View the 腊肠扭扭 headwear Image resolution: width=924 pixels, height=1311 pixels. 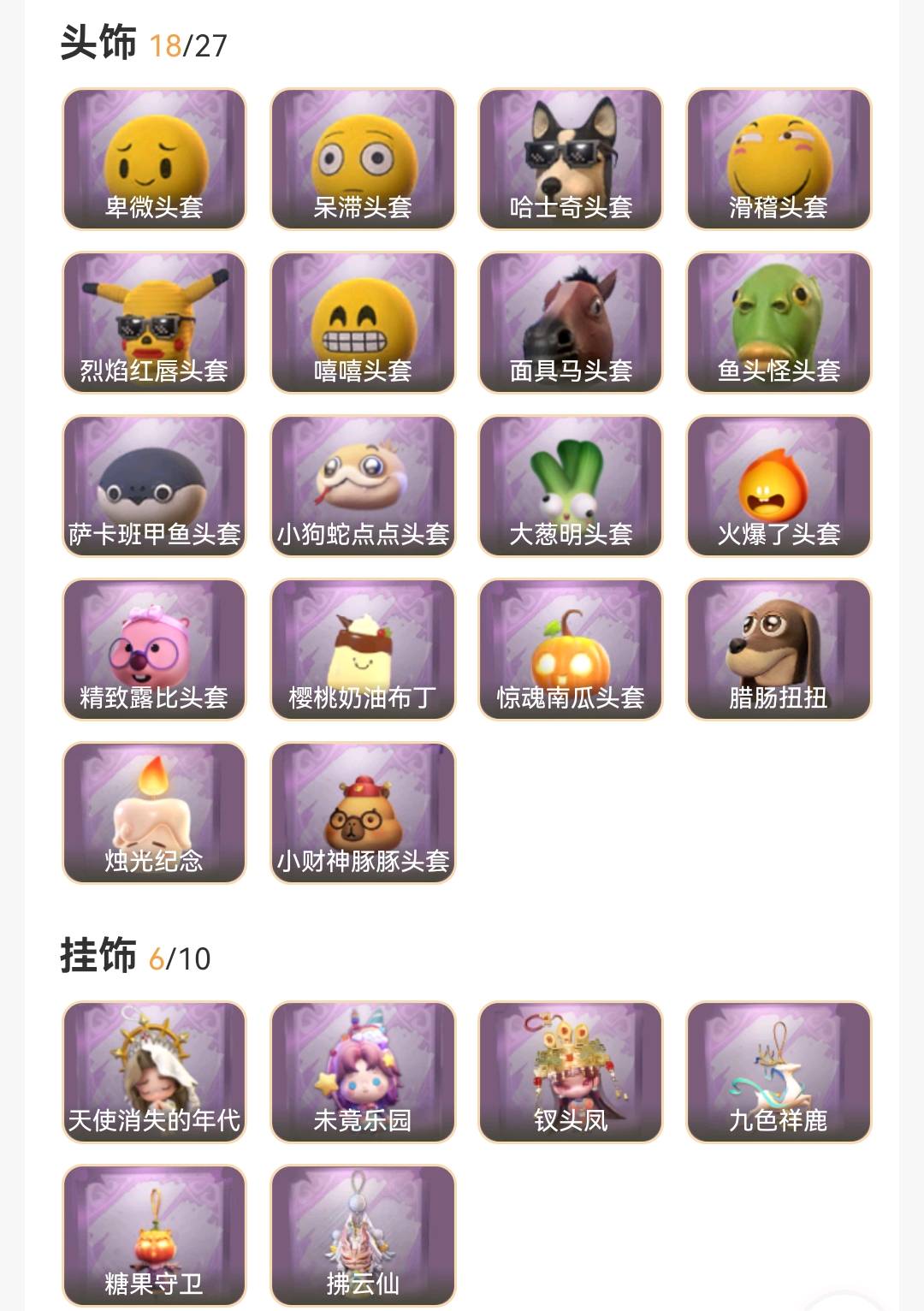click(x=779, y=650)
